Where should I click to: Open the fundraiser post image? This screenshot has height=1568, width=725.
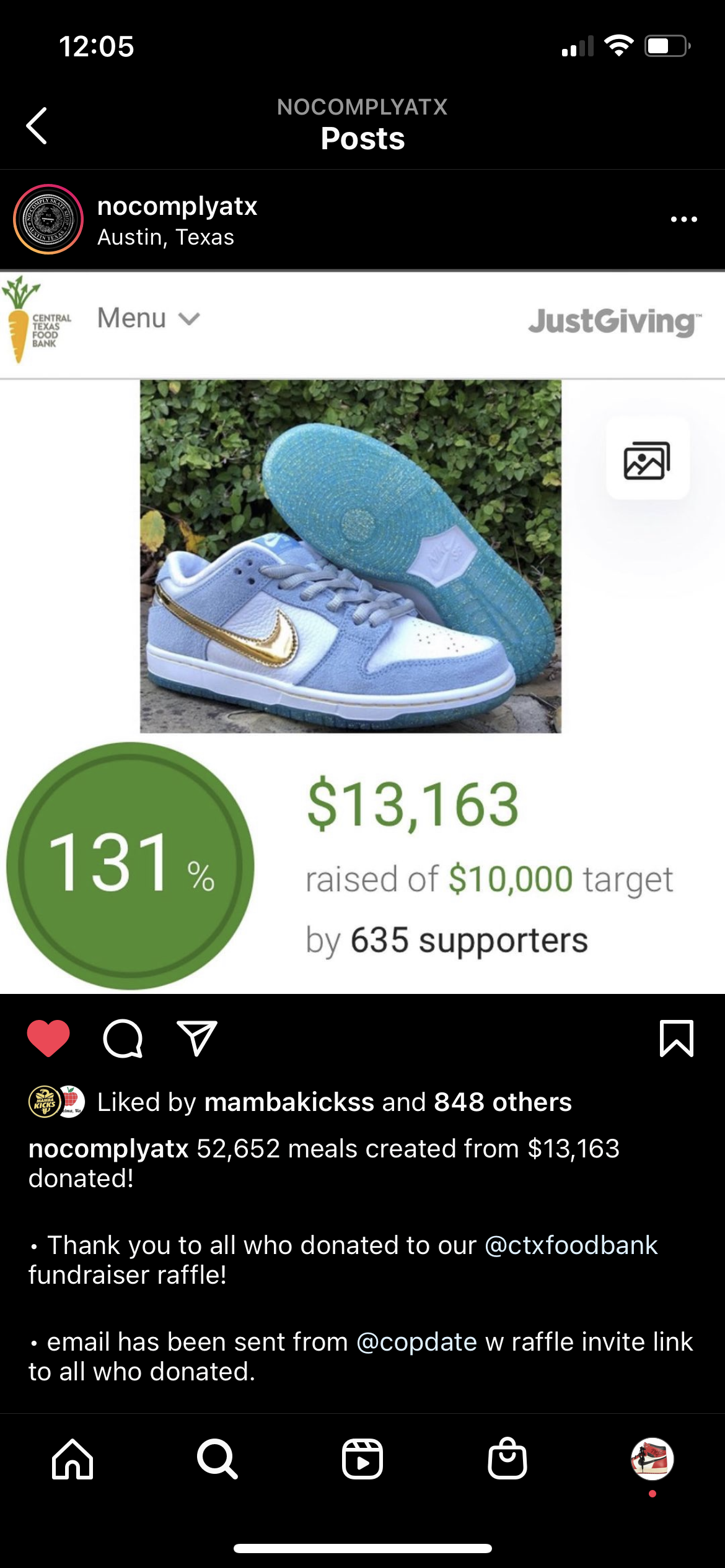[x=362, y=632]
